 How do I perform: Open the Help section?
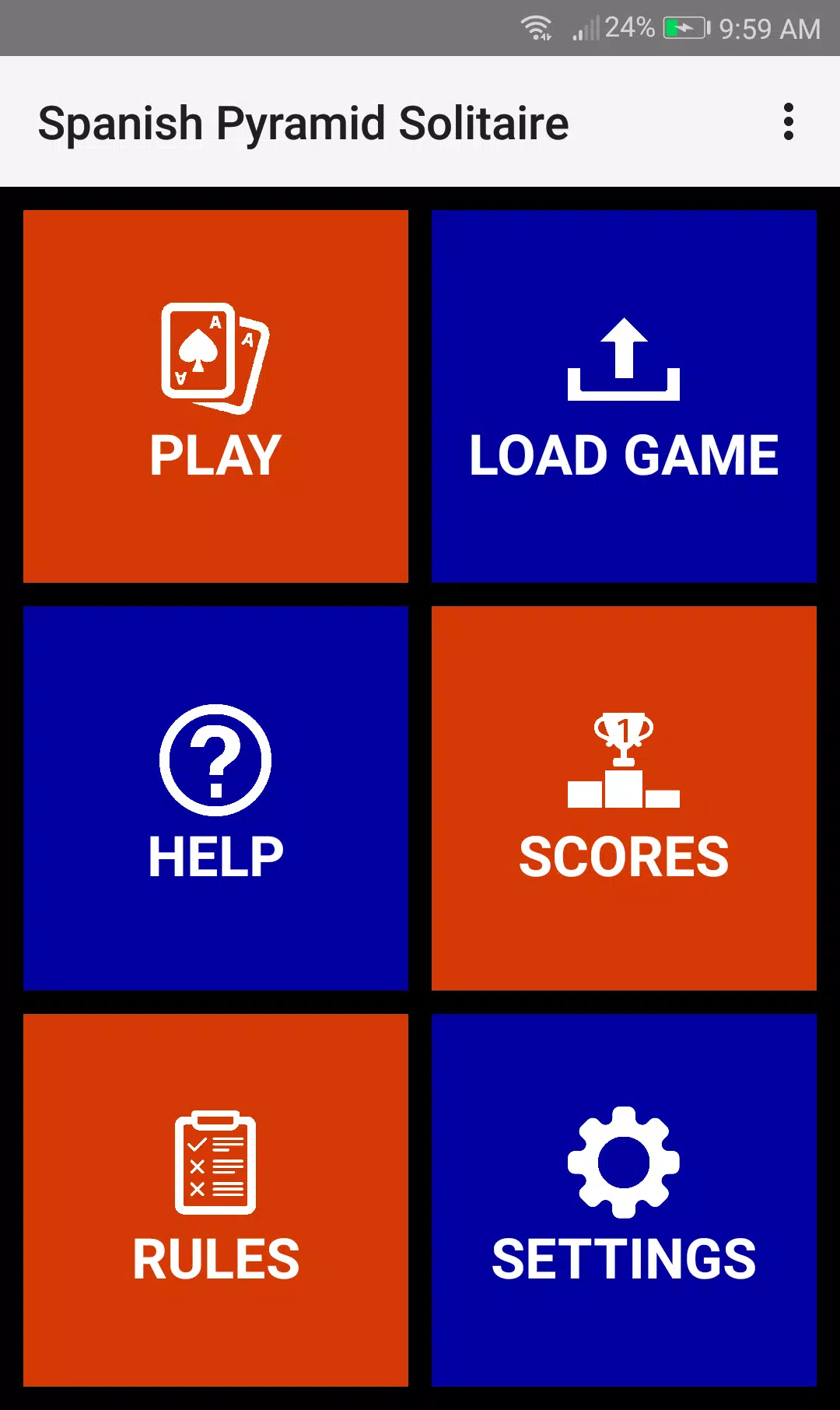[215, 798]
